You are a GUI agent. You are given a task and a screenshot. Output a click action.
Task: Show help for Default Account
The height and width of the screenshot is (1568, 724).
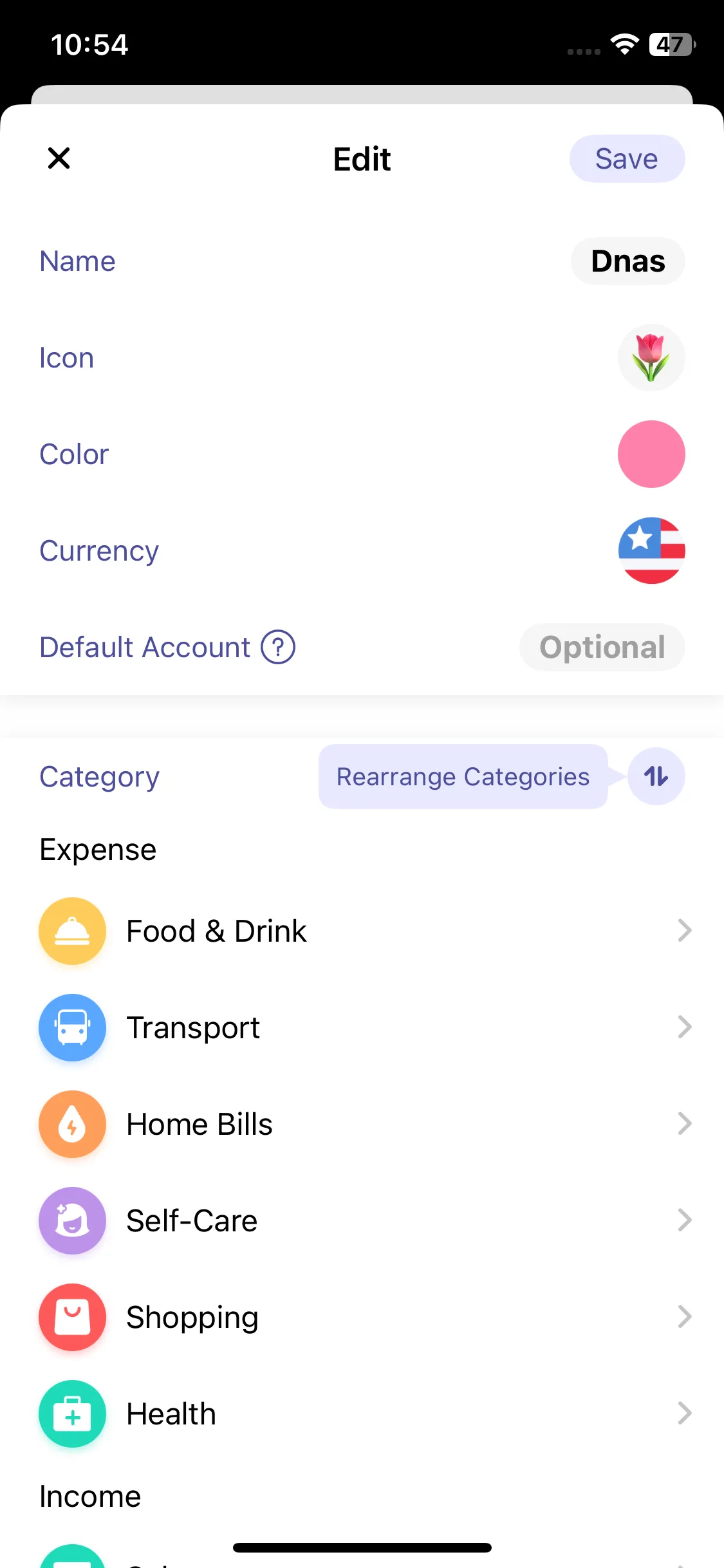coord(278,648)
